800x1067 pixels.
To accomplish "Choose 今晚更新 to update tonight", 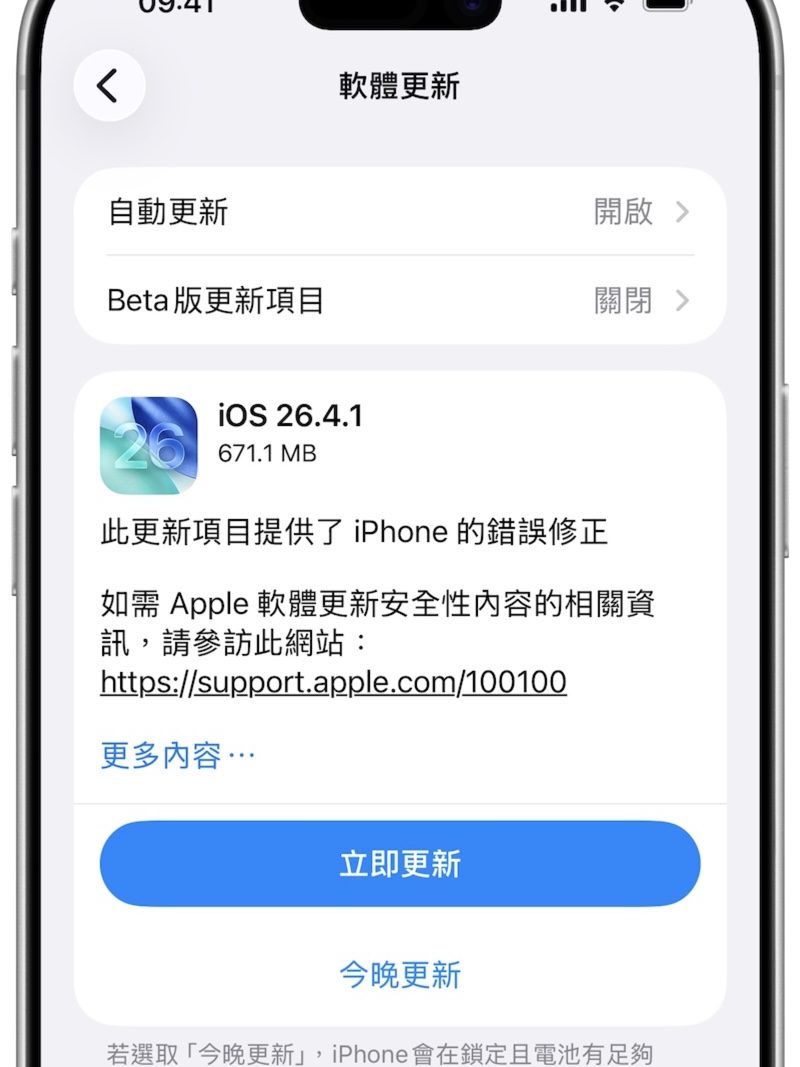I will pos(399,974).
